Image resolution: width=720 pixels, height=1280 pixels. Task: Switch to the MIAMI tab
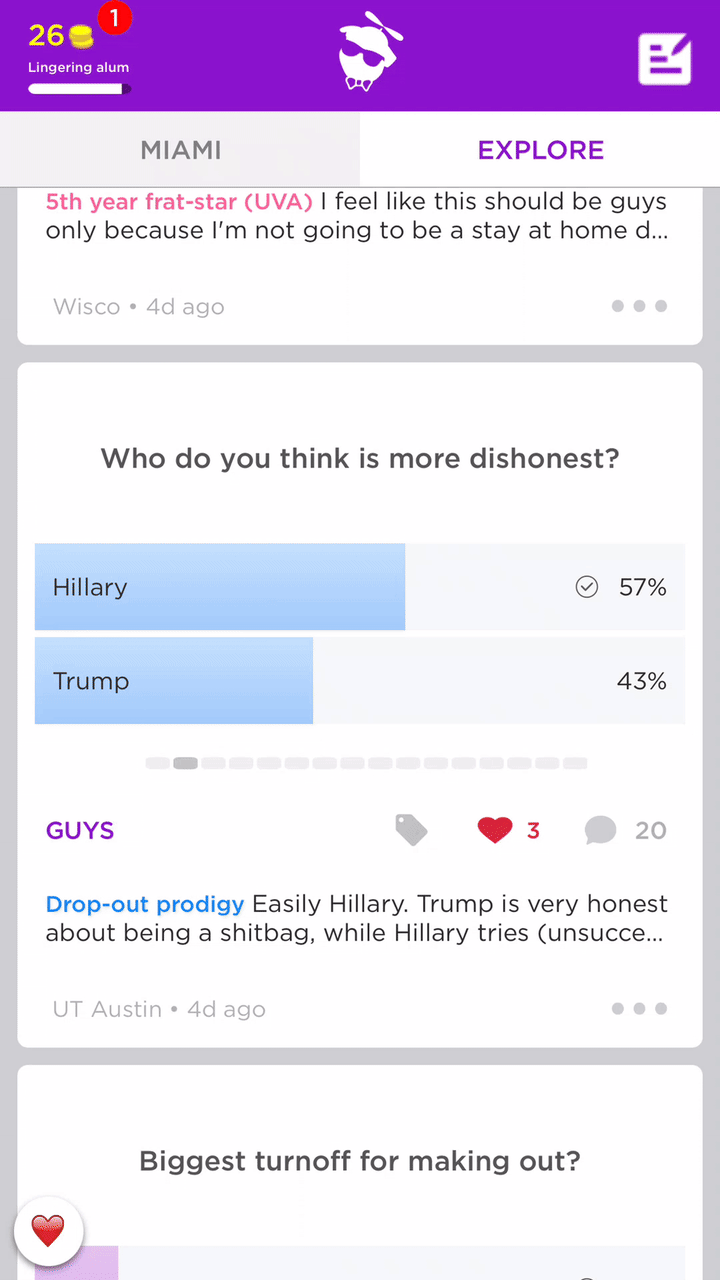point(180,150)
